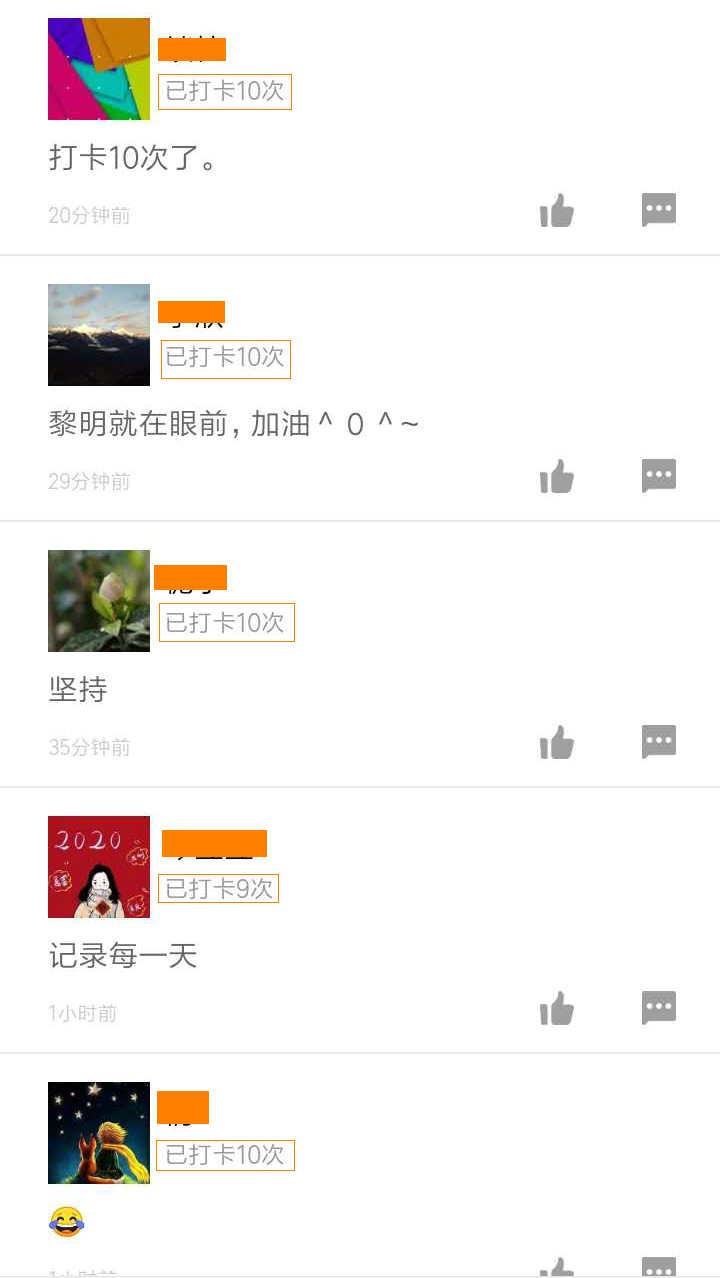Click the 已打卡9次 badge on 记录每一天 post
This screenshot has width=720, height=1278.
pyautogui.click(x=218, y=888)
